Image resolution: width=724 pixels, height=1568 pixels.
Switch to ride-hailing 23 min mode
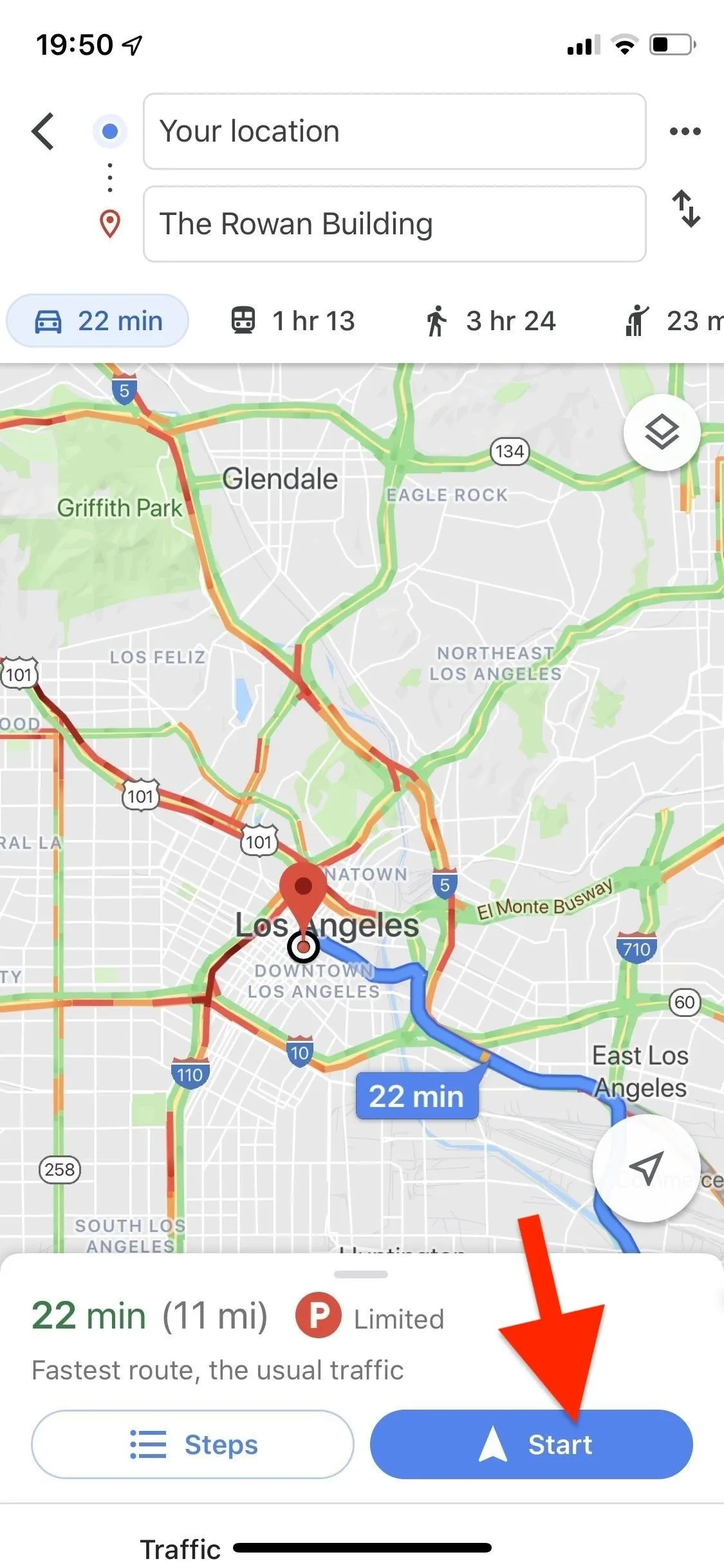coord(673,321)
